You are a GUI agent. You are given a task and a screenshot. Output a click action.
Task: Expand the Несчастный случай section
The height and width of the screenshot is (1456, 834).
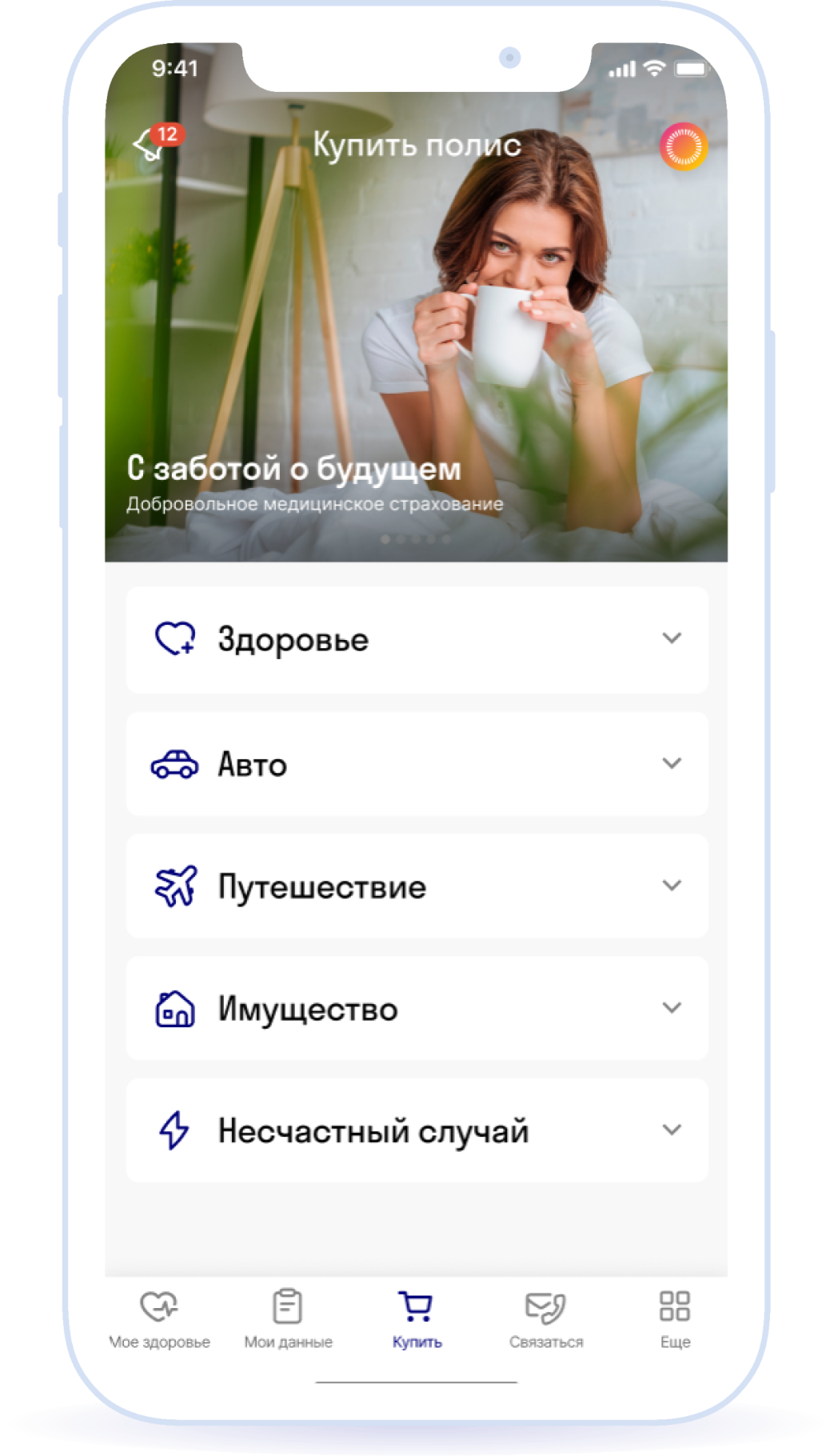(x=417, y=1130)
